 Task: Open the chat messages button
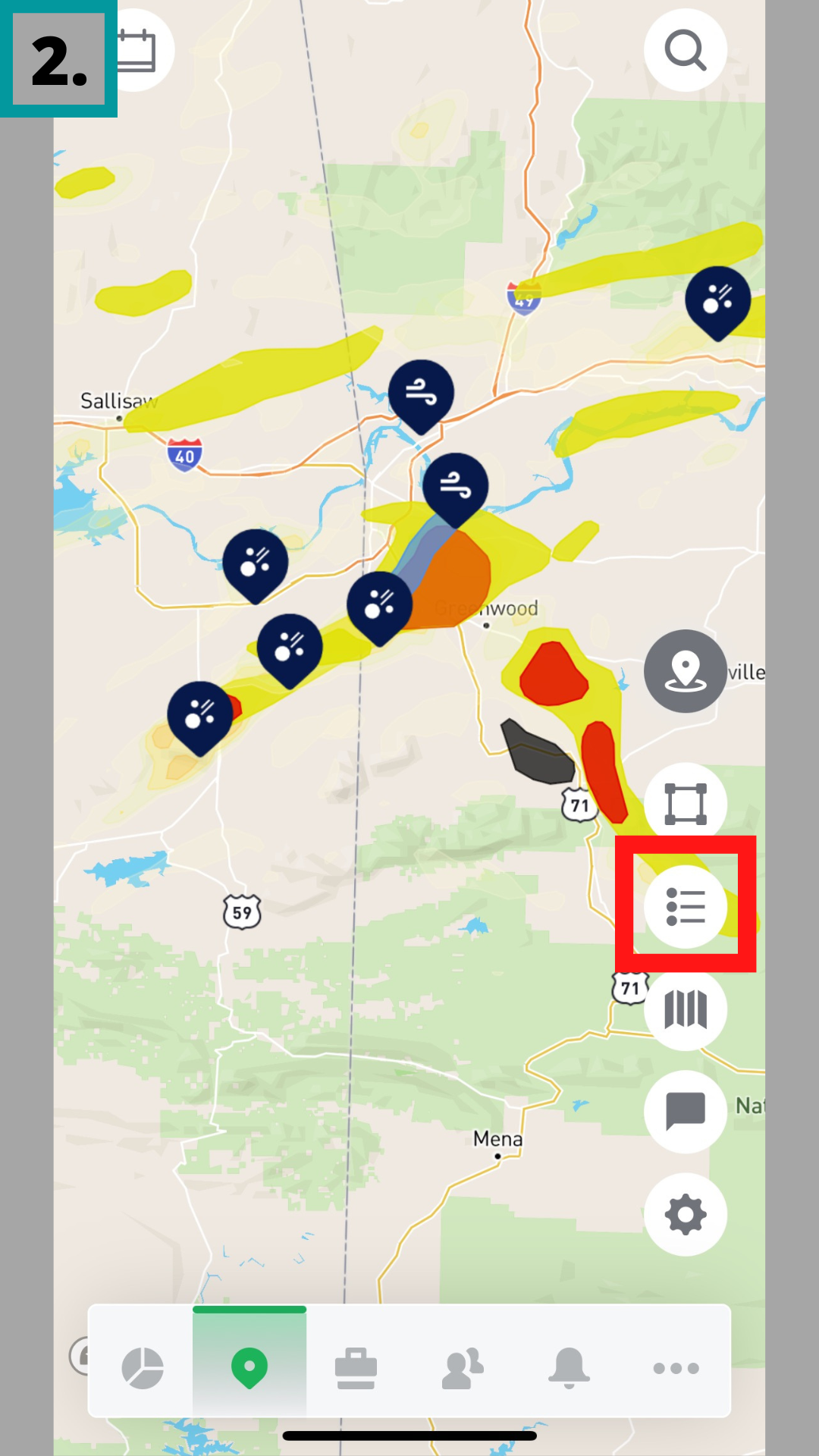685,1112
